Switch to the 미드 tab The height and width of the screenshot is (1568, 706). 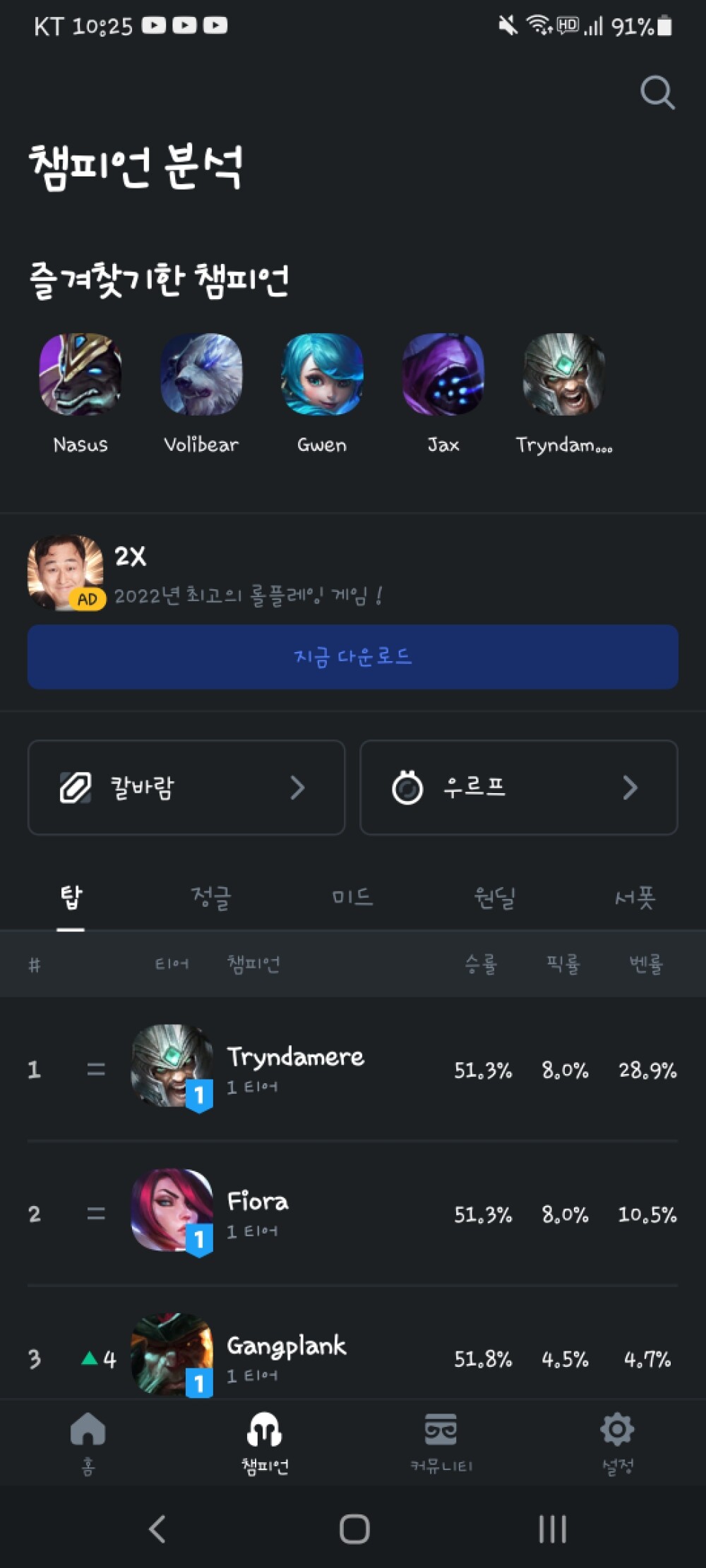(x=352, y=898)
